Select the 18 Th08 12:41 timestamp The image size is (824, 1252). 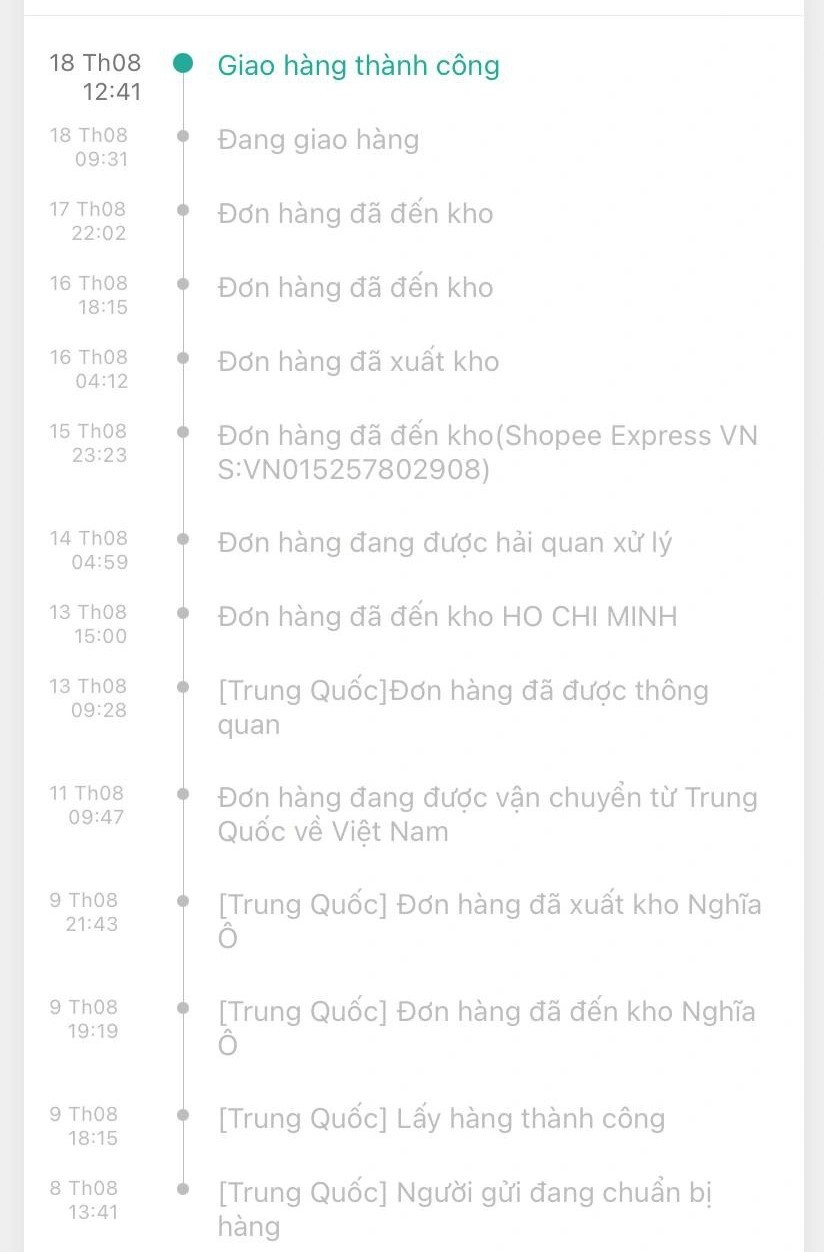[x=96, y=76]
